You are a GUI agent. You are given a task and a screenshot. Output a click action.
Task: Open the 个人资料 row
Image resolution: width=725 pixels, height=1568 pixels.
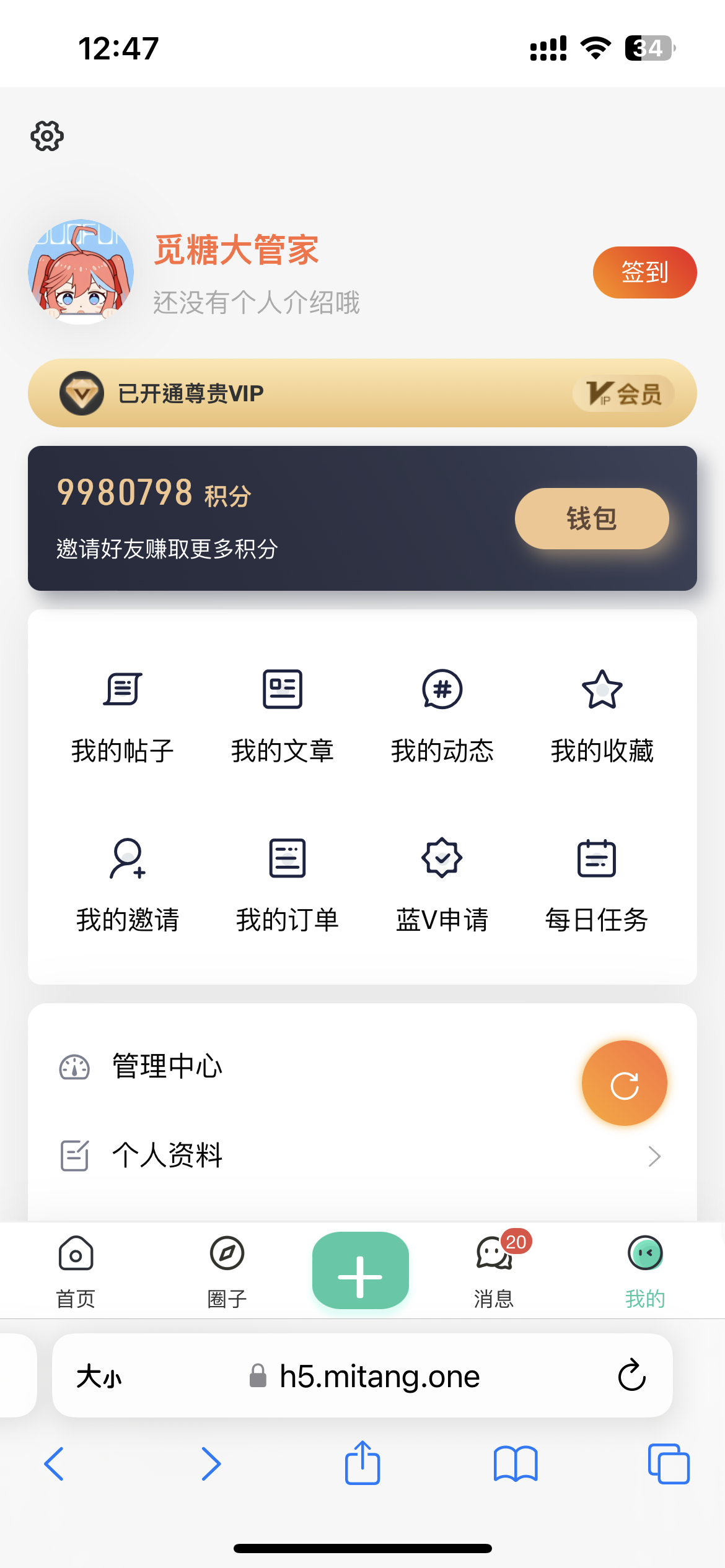(362, 1156)
